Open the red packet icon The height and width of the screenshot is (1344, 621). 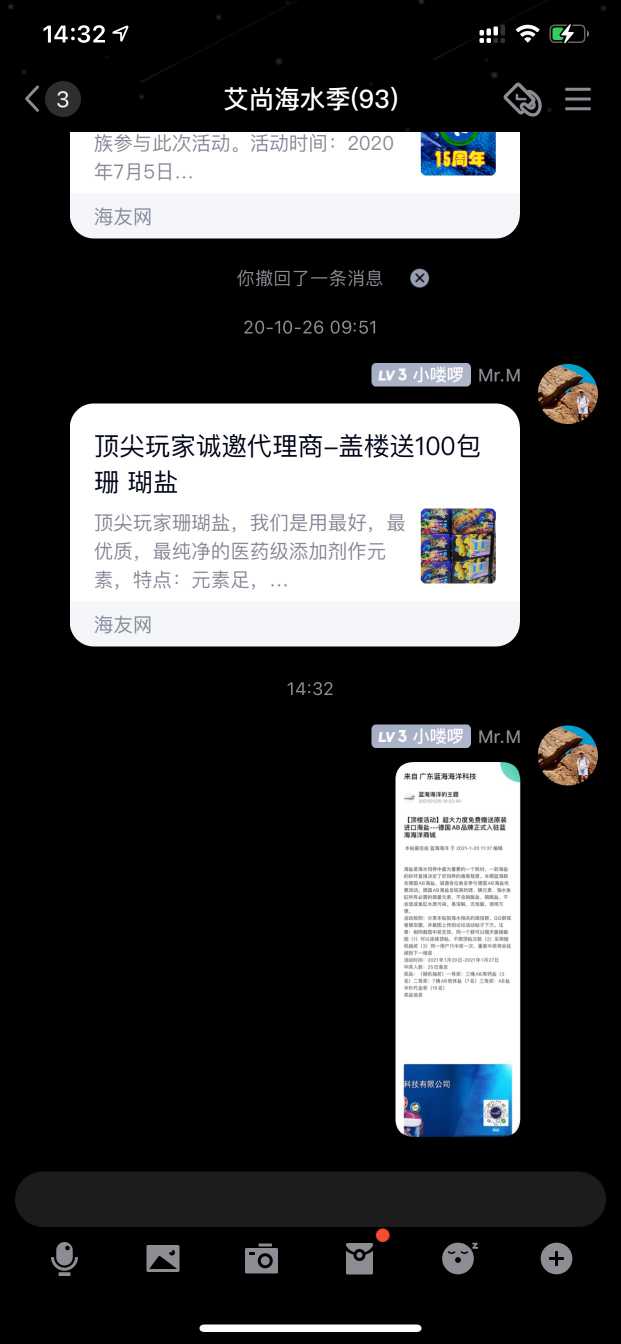pos(359,1258)
